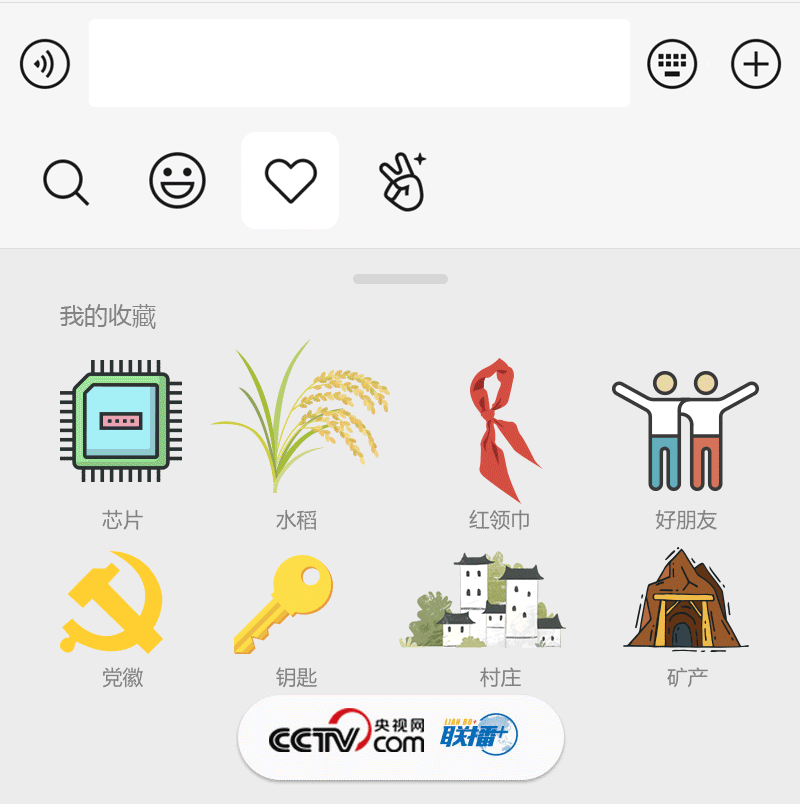Tap the 钥匙 key sticker

tap(285, 604)
